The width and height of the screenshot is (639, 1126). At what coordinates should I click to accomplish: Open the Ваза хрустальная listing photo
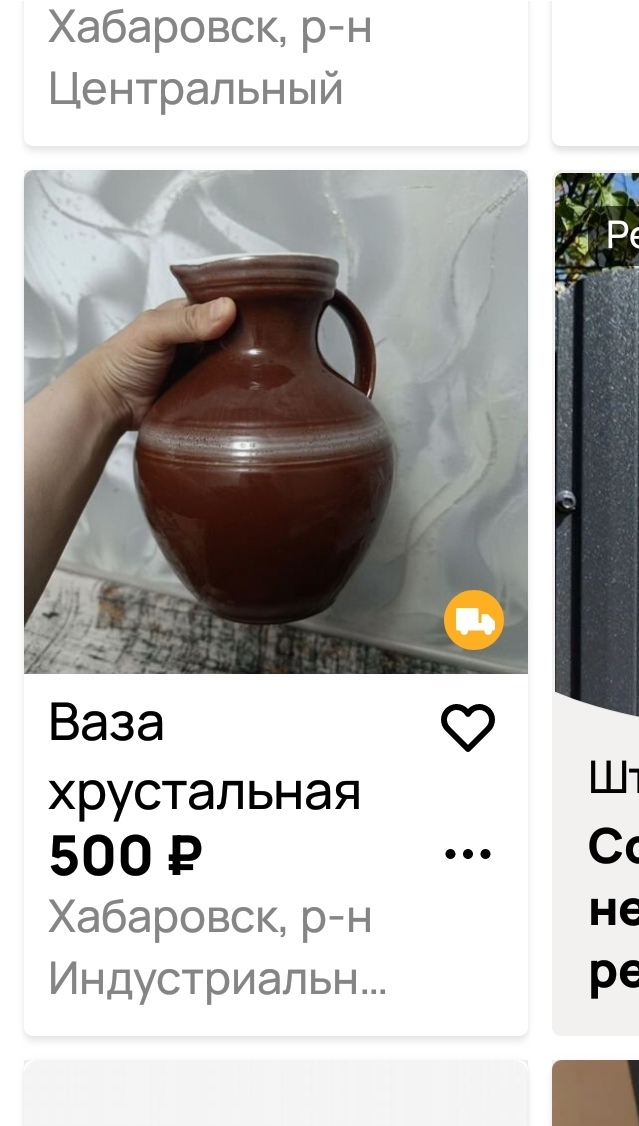275,421
